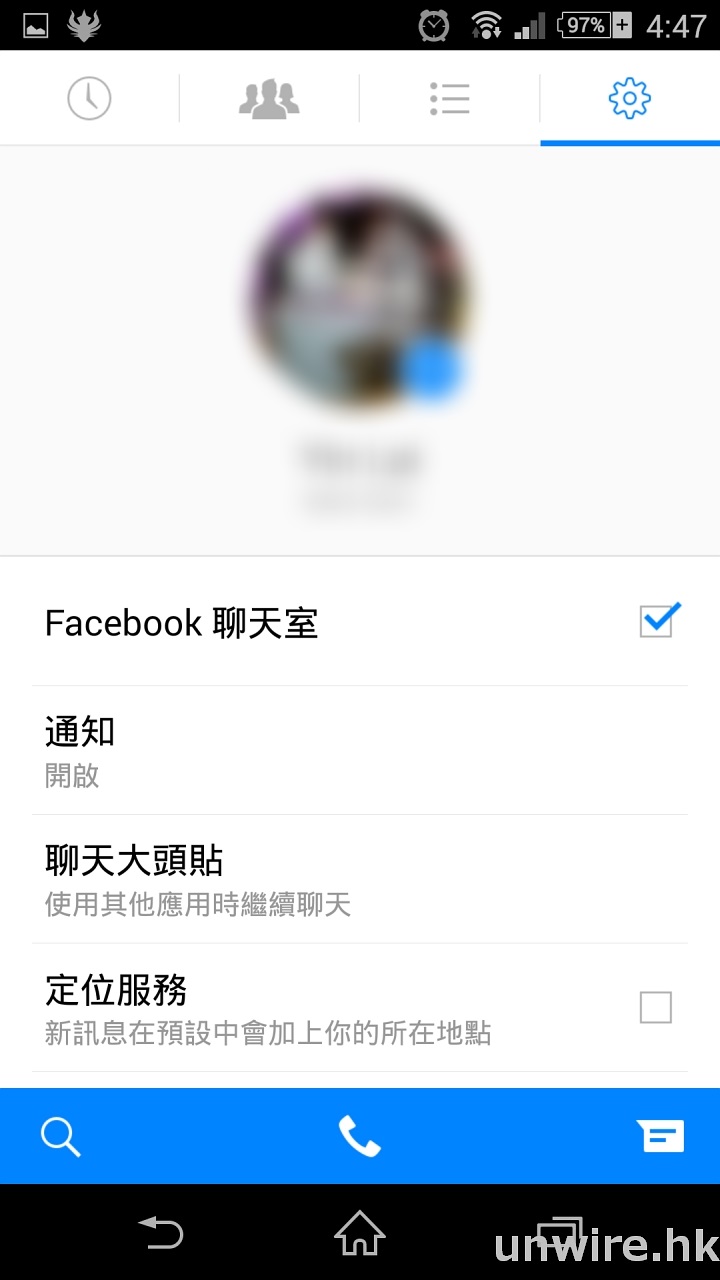Go back with the system back button
The height and width of the screenshot is (1280, 720).
point(162,1232)
